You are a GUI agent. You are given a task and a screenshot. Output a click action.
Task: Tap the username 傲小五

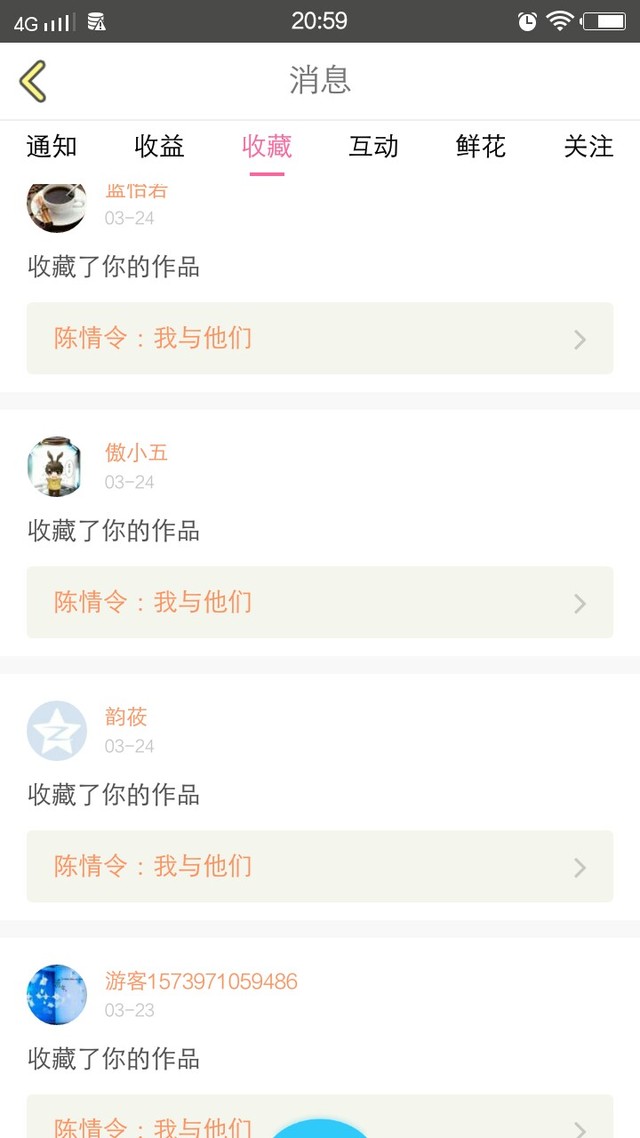136,453
